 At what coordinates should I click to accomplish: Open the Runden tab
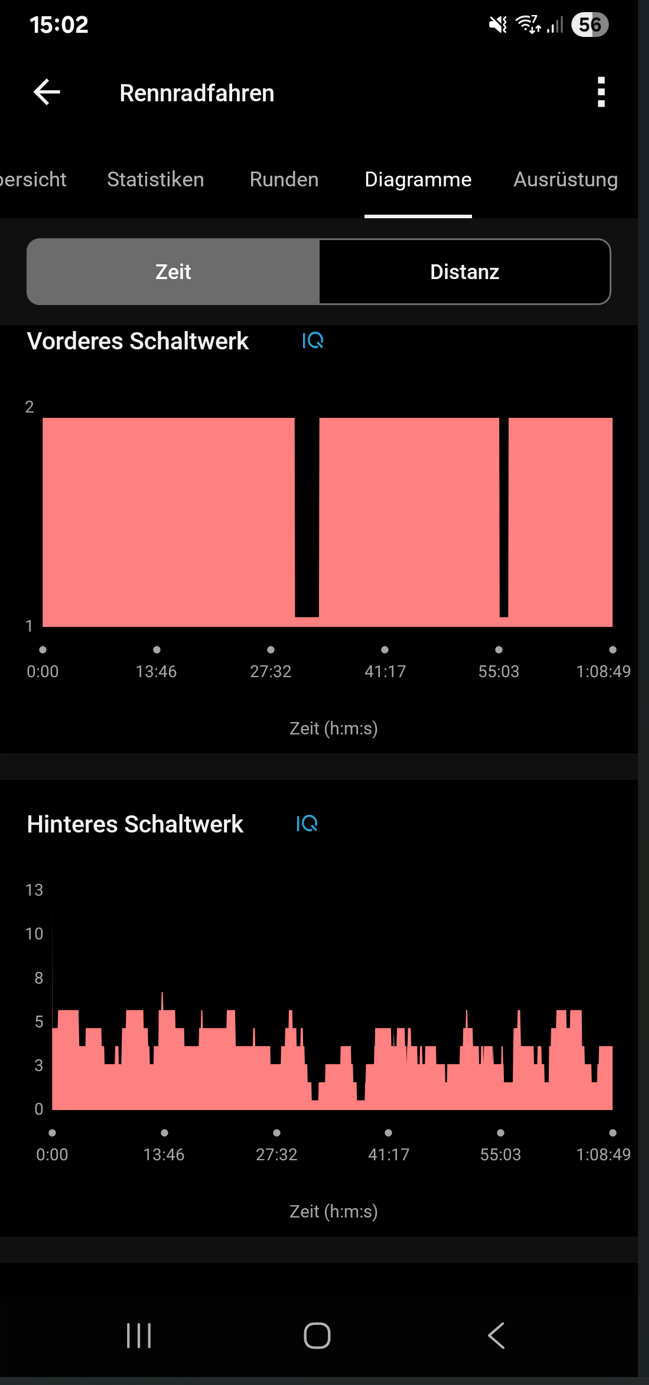284,180
